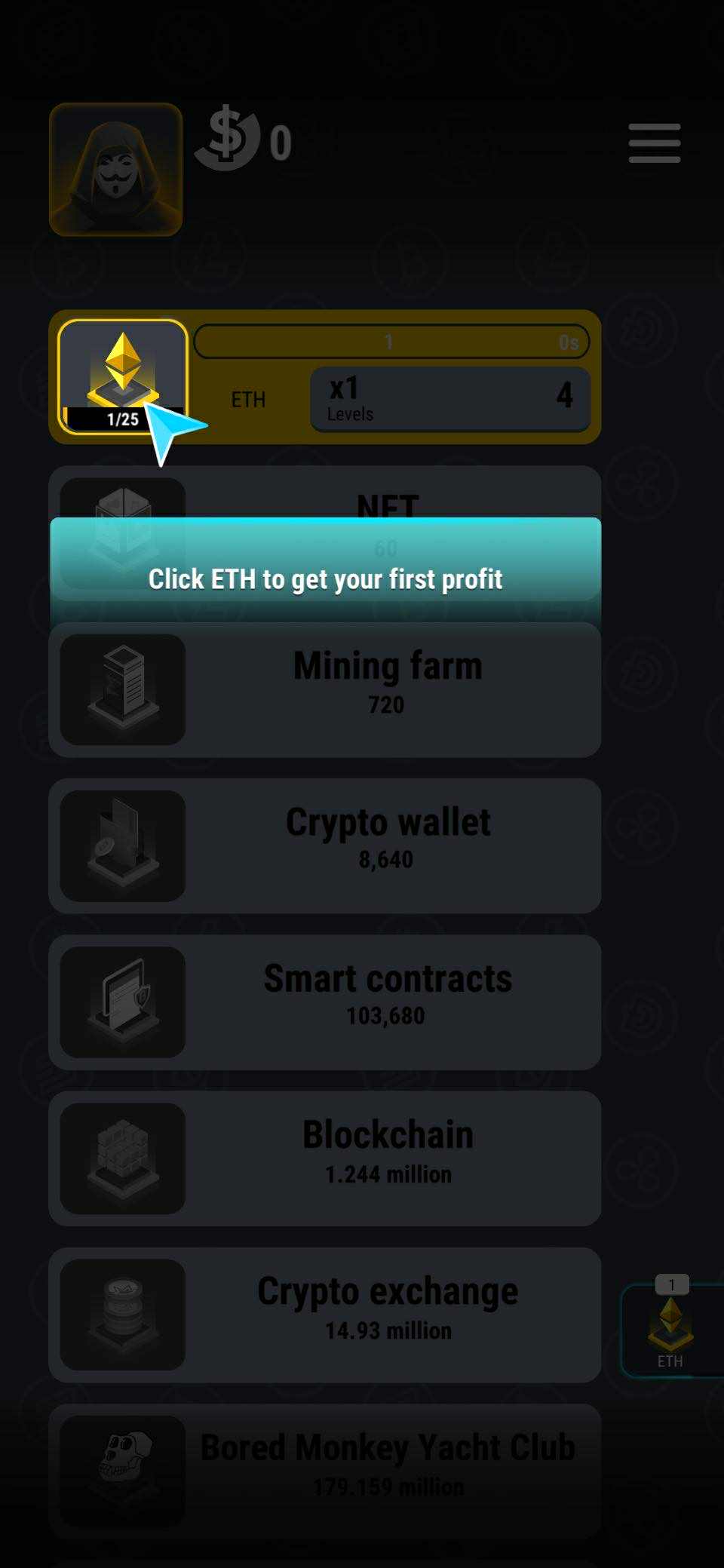Upgrade ETH with the x1 Levels button
The width and height of the screenshot is (724, 1568).
449,399
